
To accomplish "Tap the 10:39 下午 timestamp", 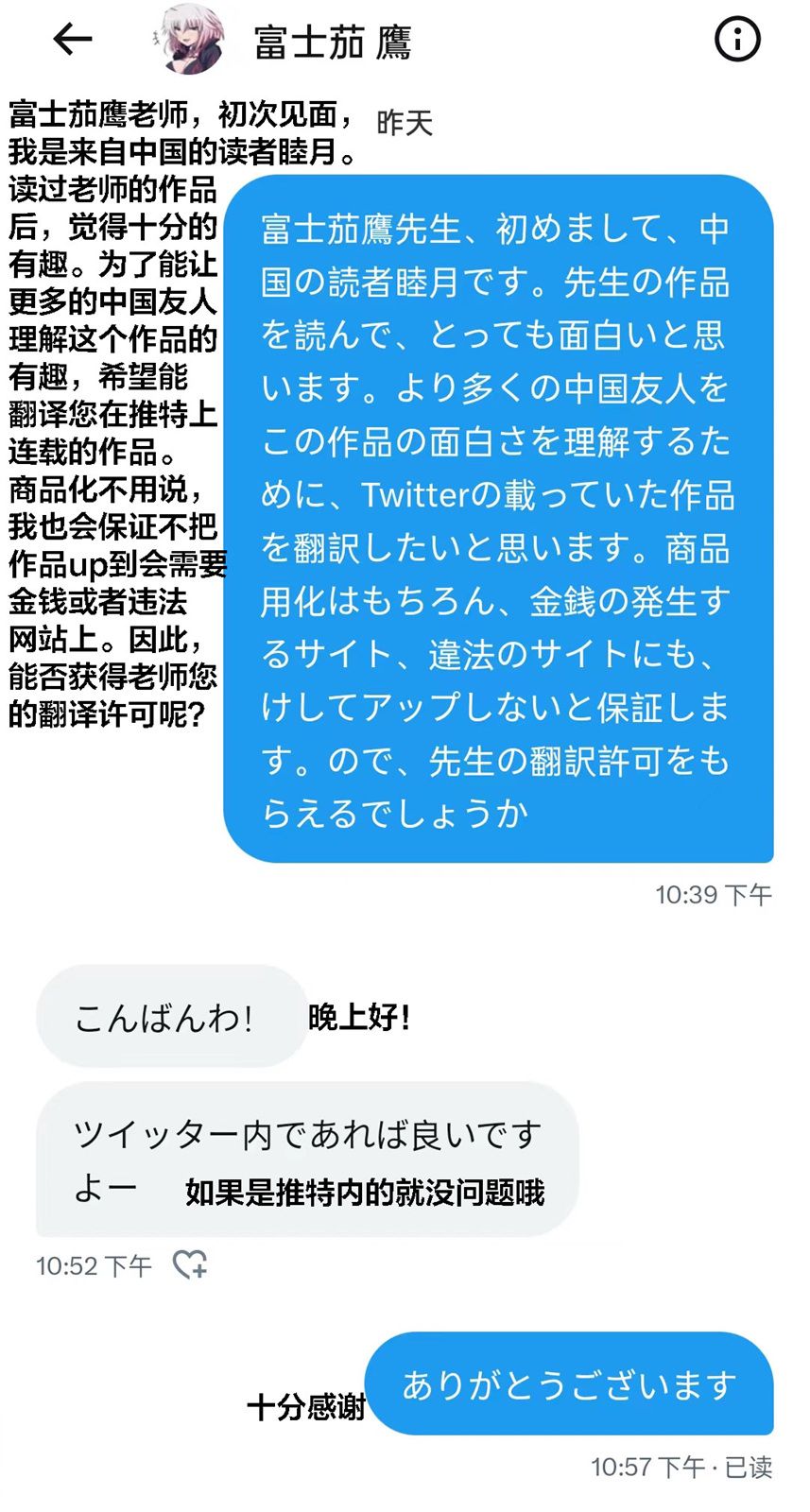I will coord(712,893).
